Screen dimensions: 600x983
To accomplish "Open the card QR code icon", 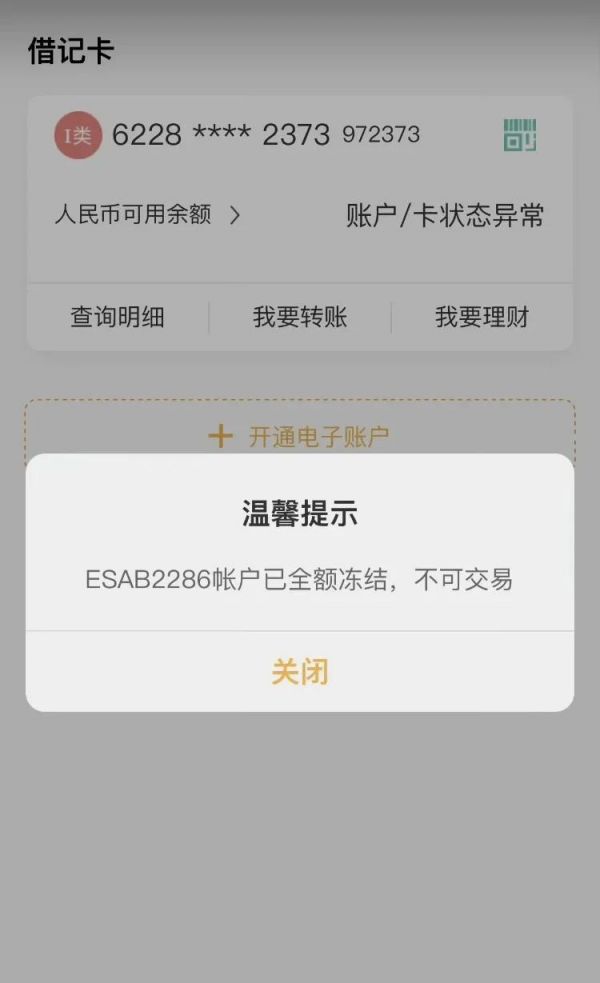I will click(x=519, y=135).
